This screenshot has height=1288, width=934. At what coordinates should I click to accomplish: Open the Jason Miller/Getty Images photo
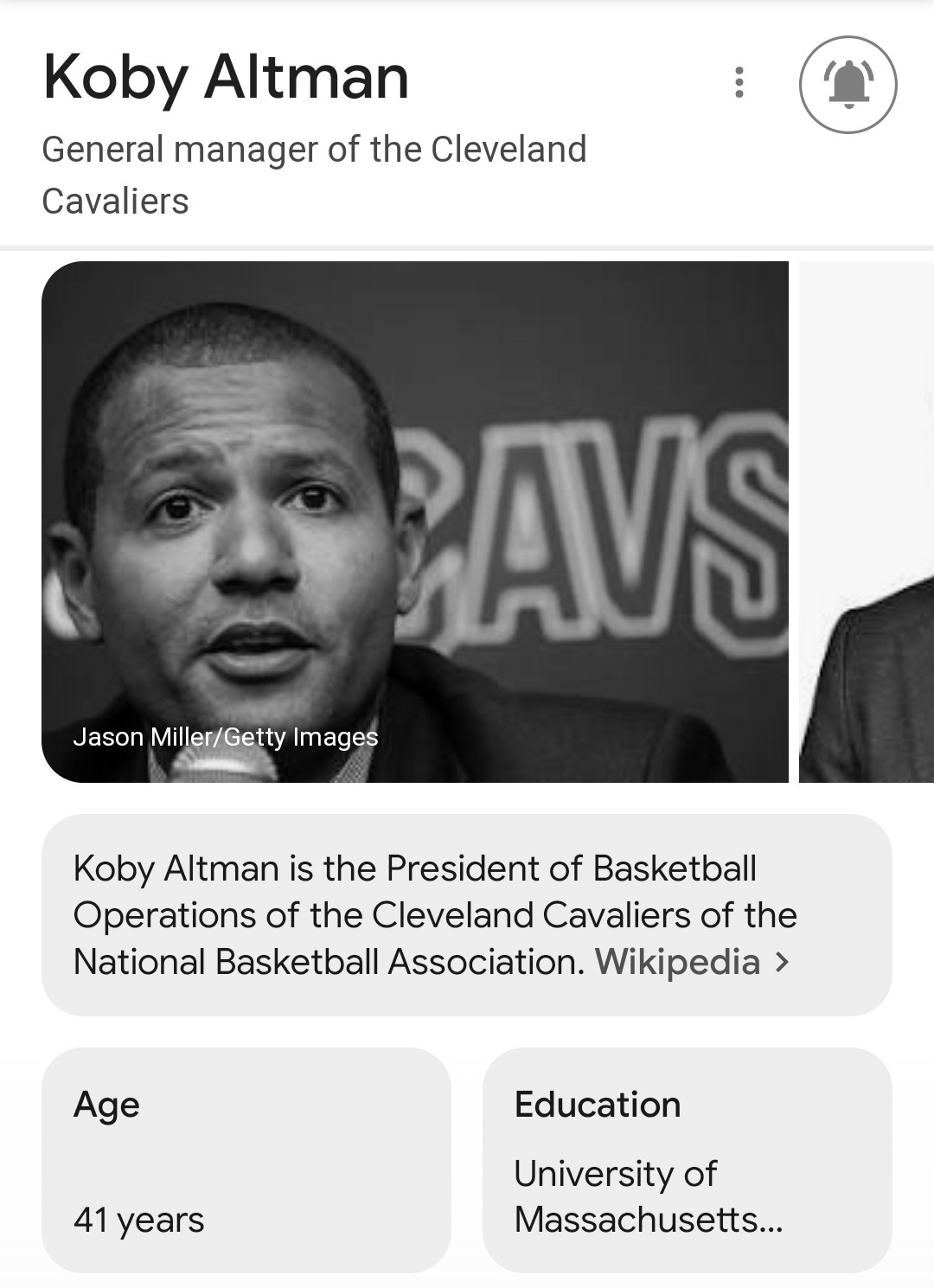click(415, 522)
